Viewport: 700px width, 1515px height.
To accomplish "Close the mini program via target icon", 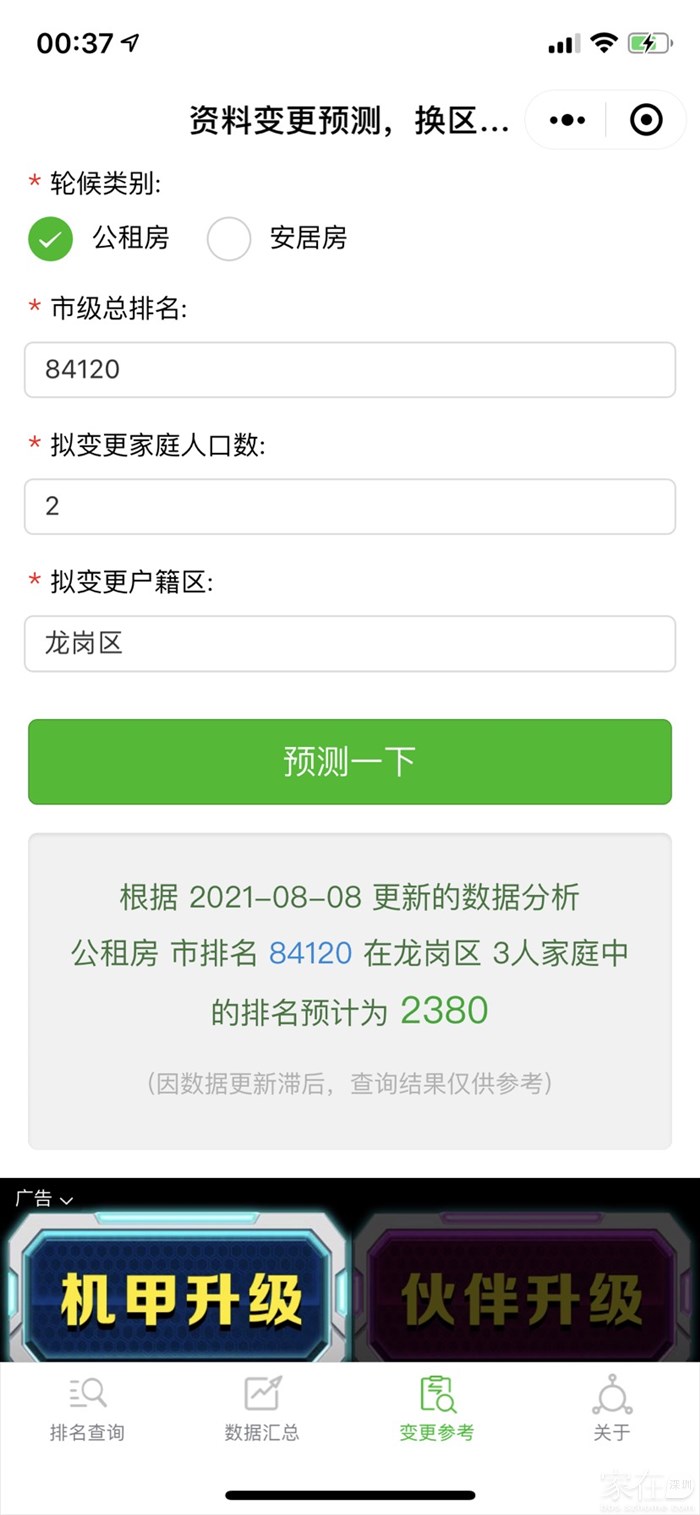I will 646,121.
